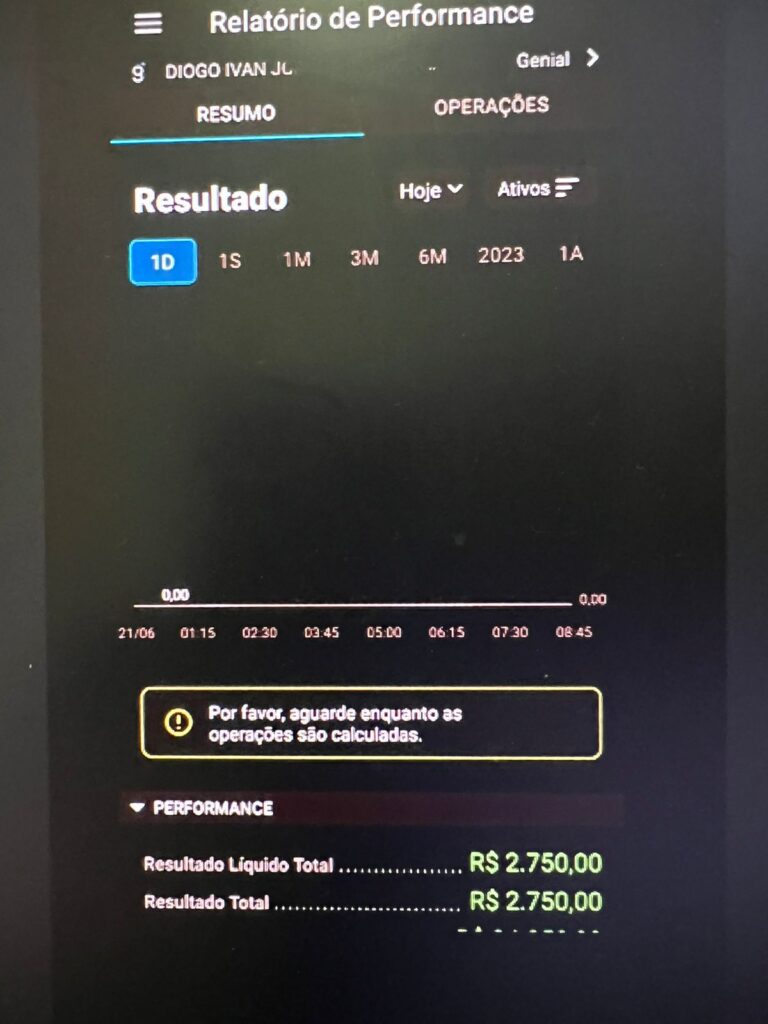
Task: Select the Resumo tab
Action: pos(236,114)
